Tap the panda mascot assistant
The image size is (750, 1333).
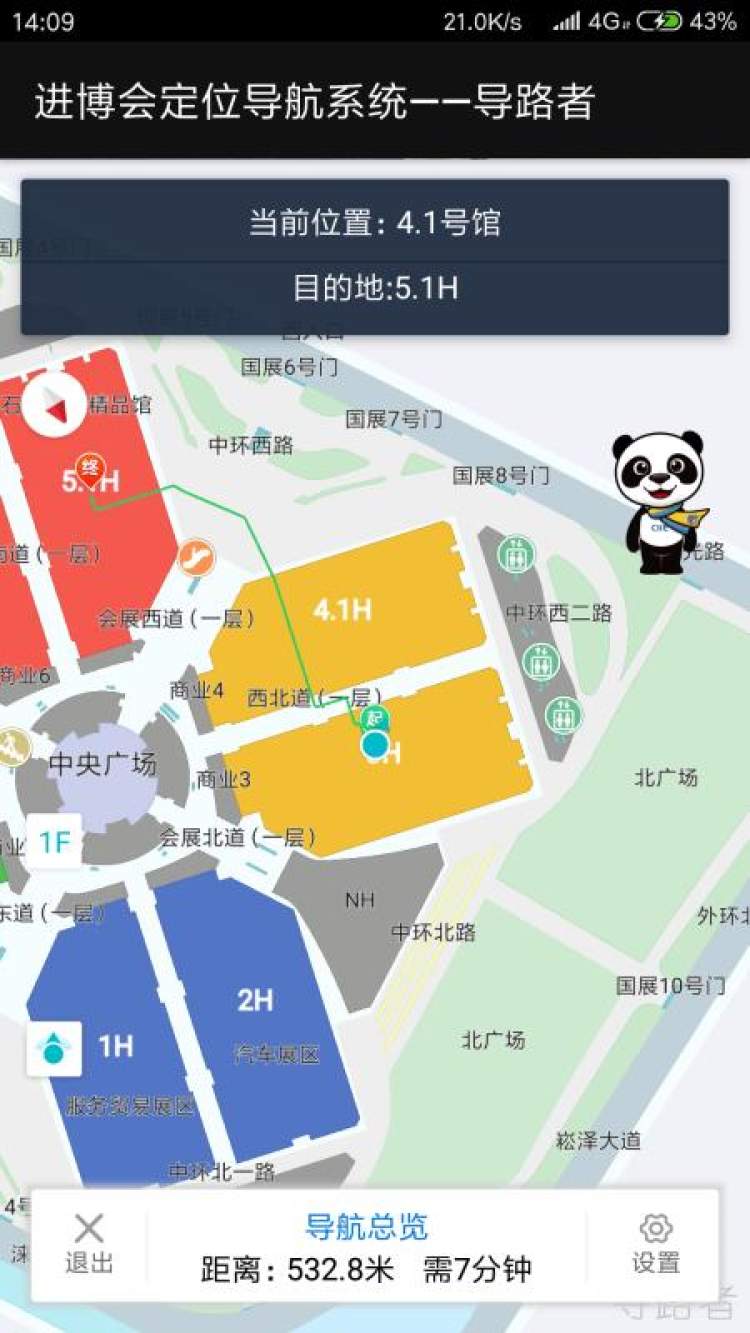point(659,502)
